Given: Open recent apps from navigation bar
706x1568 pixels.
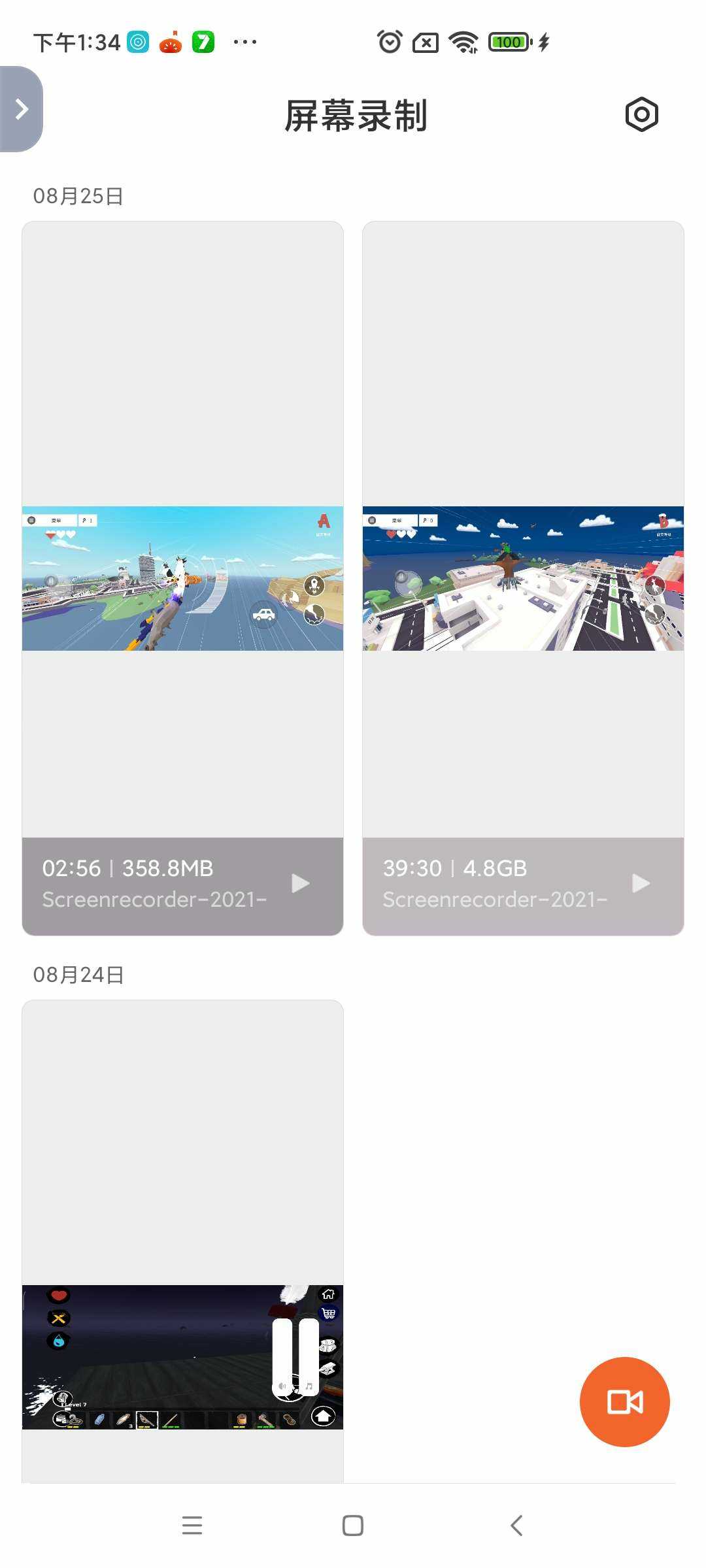Looking at the screenshot, I should (x=192, y=1526).
